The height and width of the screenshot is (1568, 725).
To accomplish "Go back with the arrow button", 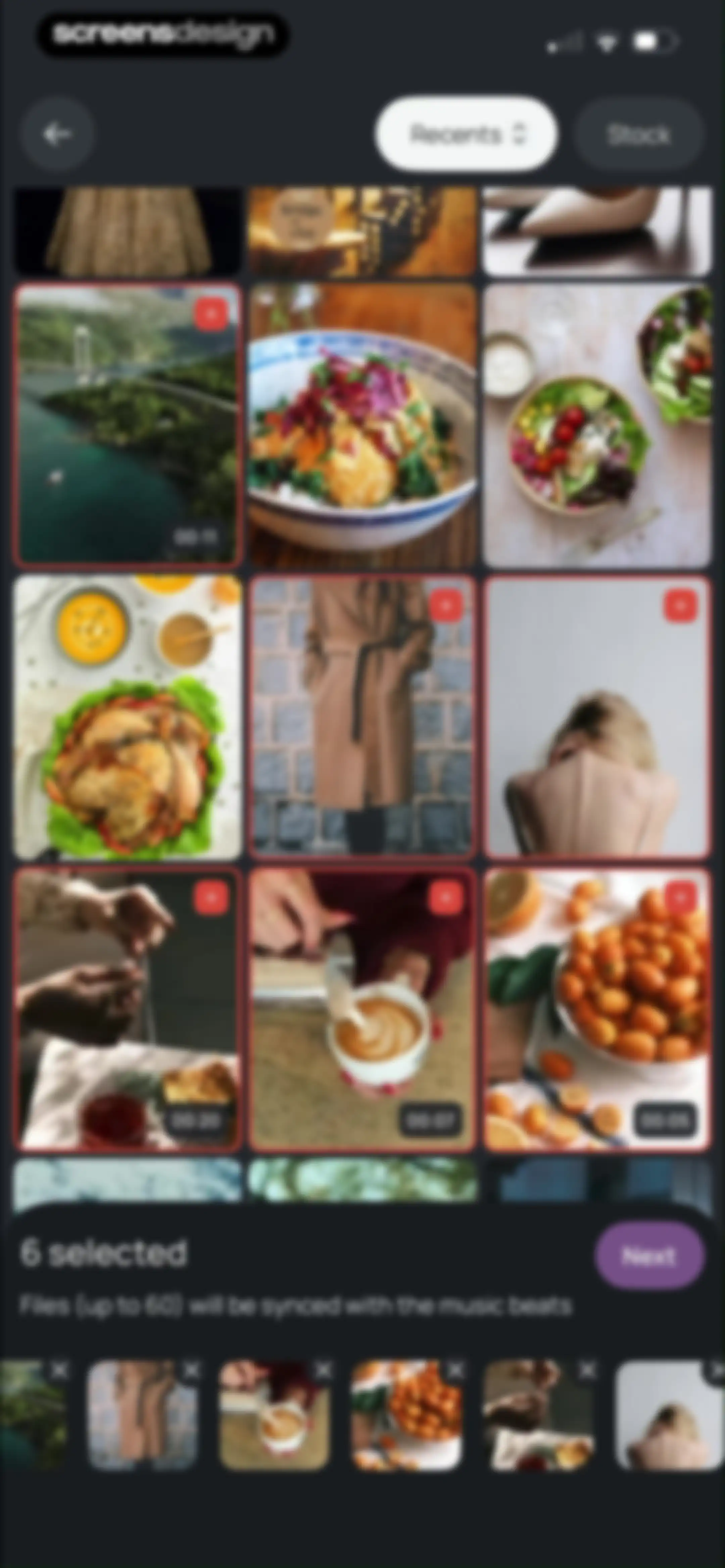I will (x=57, y=133).
